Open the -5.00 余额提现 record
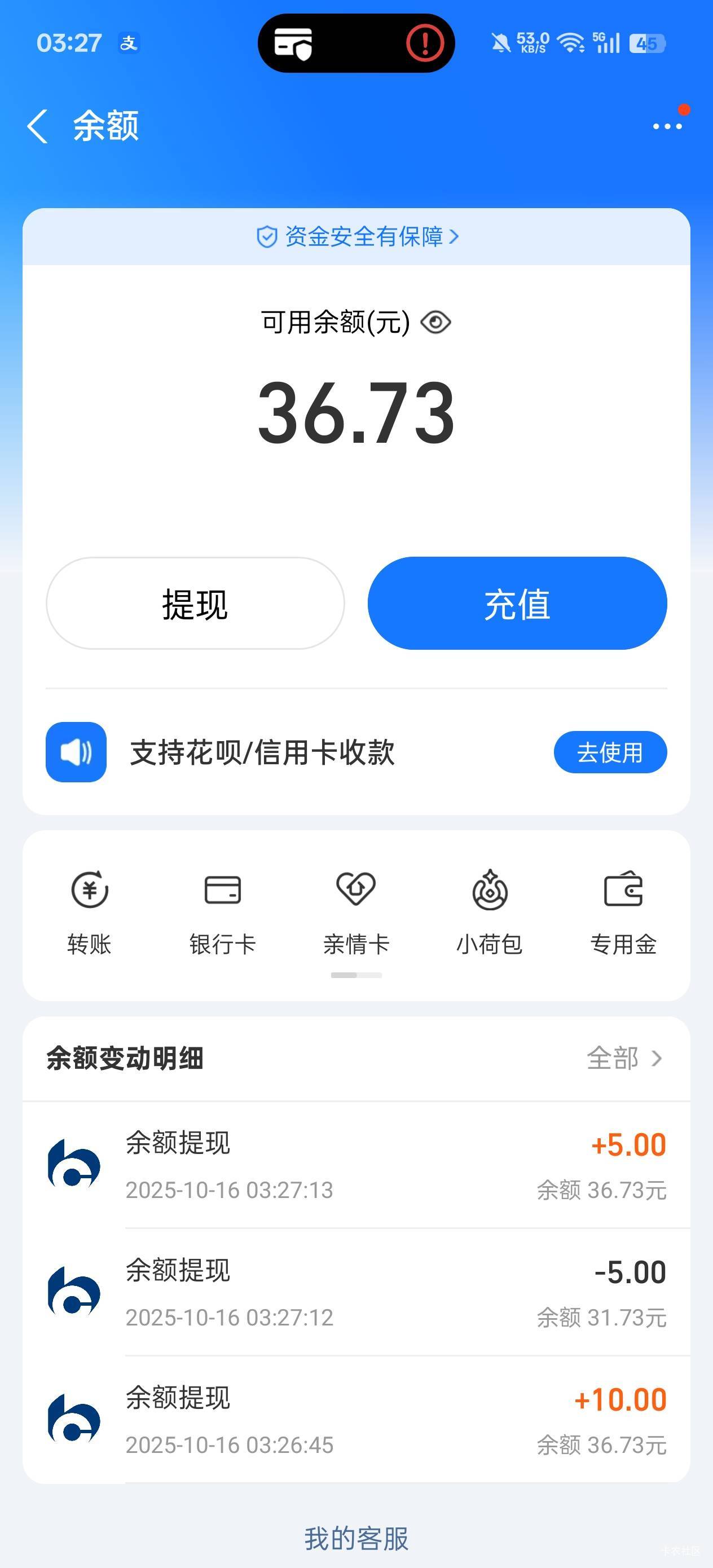The image size is (713, 1568). pyautogui.click(x=356, y=1292)
